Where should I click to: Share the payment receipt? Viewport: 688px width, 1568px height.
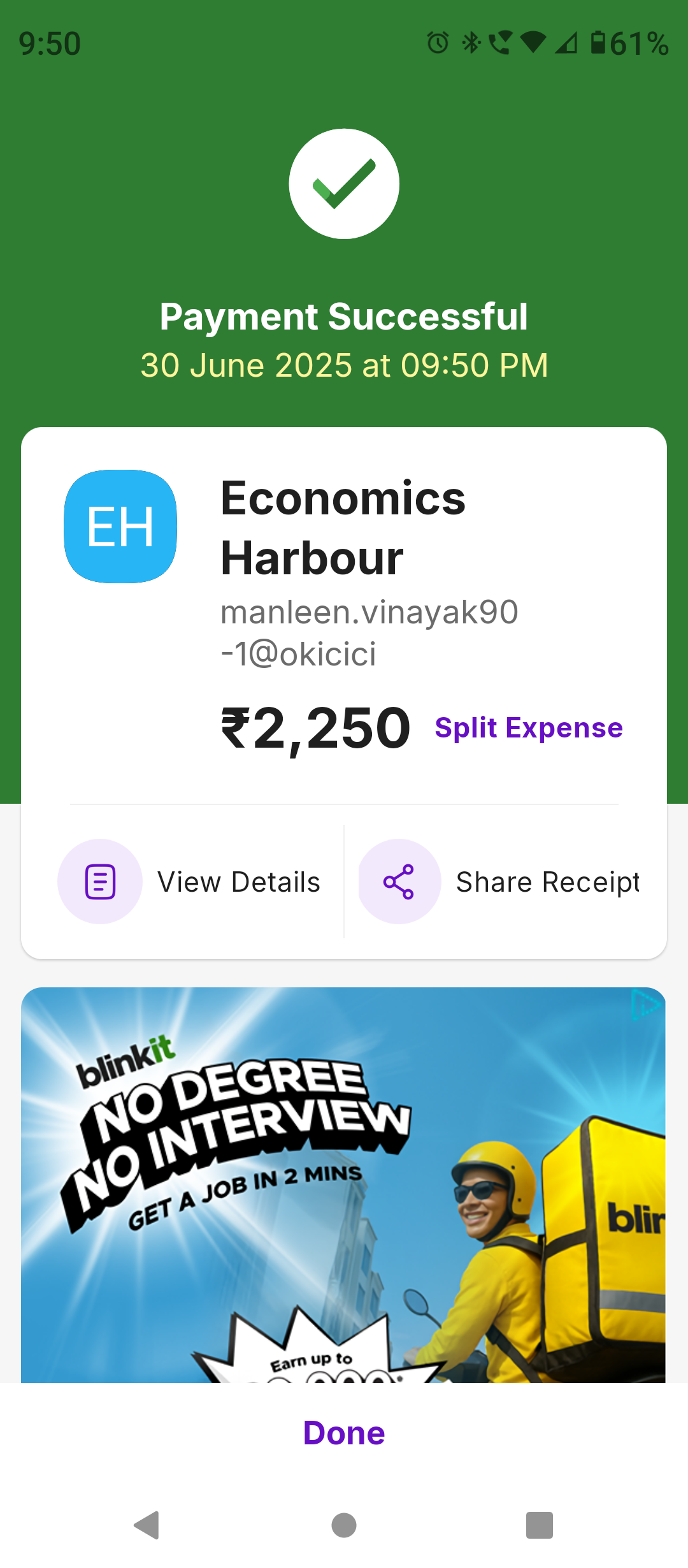pos(499,882)
